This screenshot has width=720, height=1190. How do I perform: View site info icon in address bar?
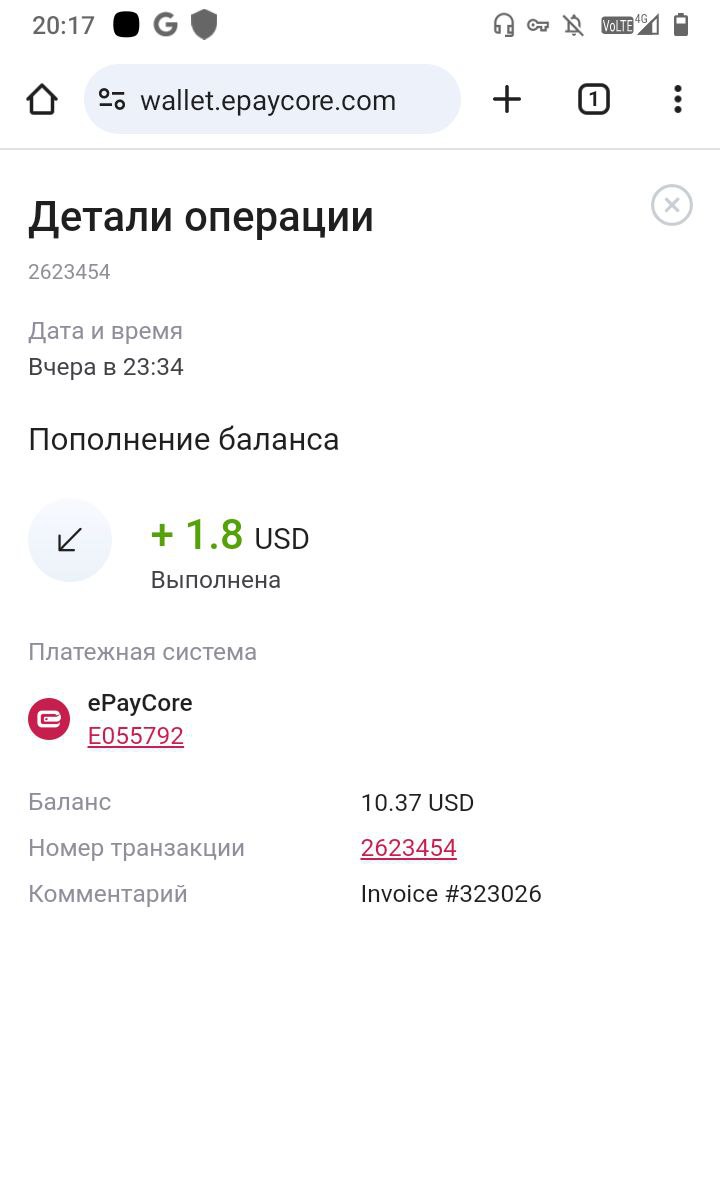coord(112,99)
